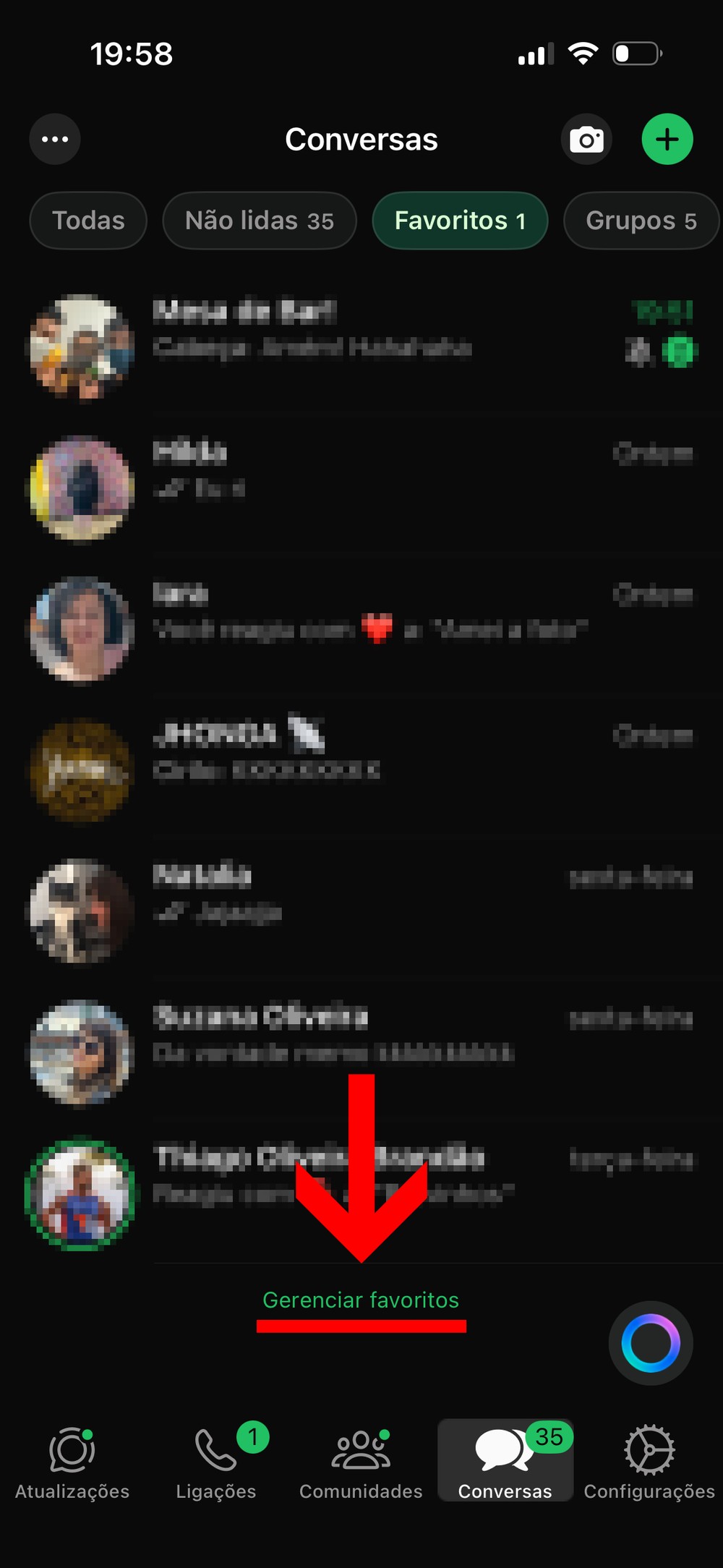The width and height of the screenshot is (723, 1568).
Task: Select the Favoritos filter chip
Action: (460, 221)
